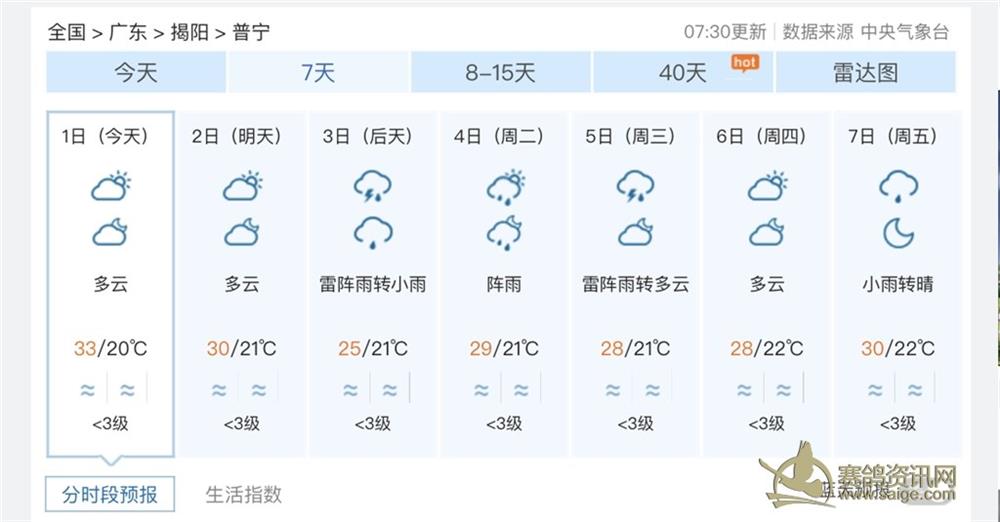The image size is (1000, 522).
Task: Choose the 4日 (周二) forecast card
Action: (x=504, y=283)
